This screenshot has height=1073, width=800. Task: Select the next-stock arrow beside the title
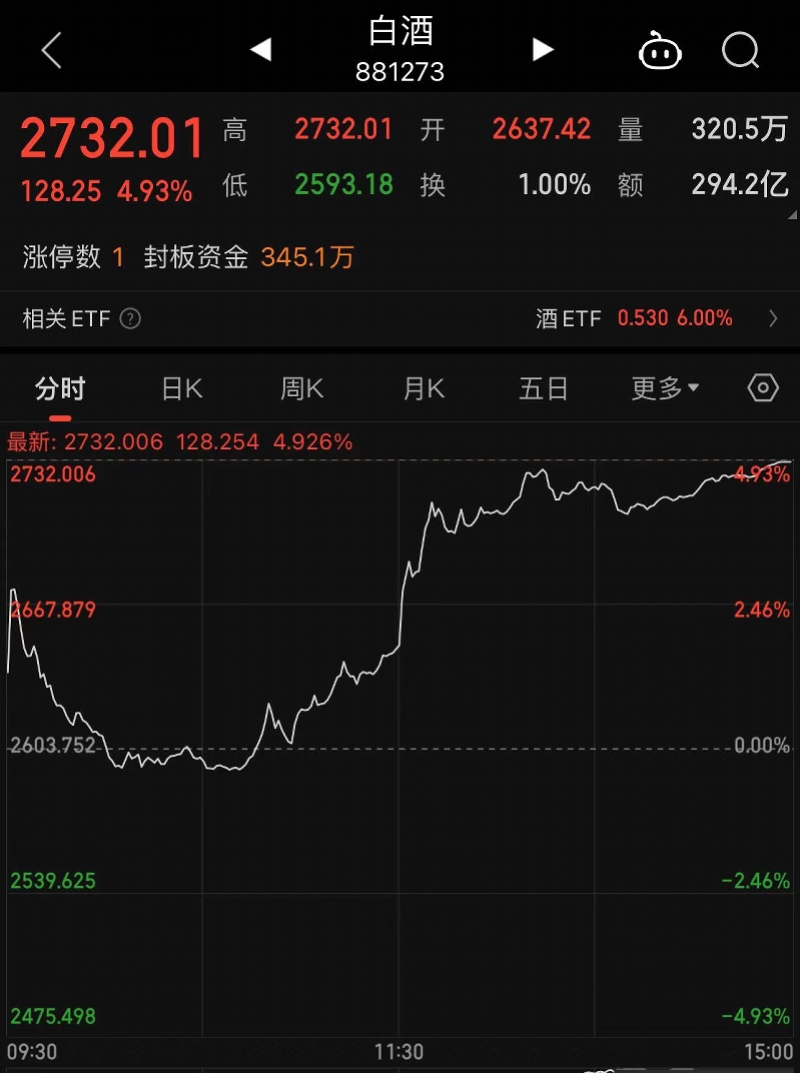[541, 49]
